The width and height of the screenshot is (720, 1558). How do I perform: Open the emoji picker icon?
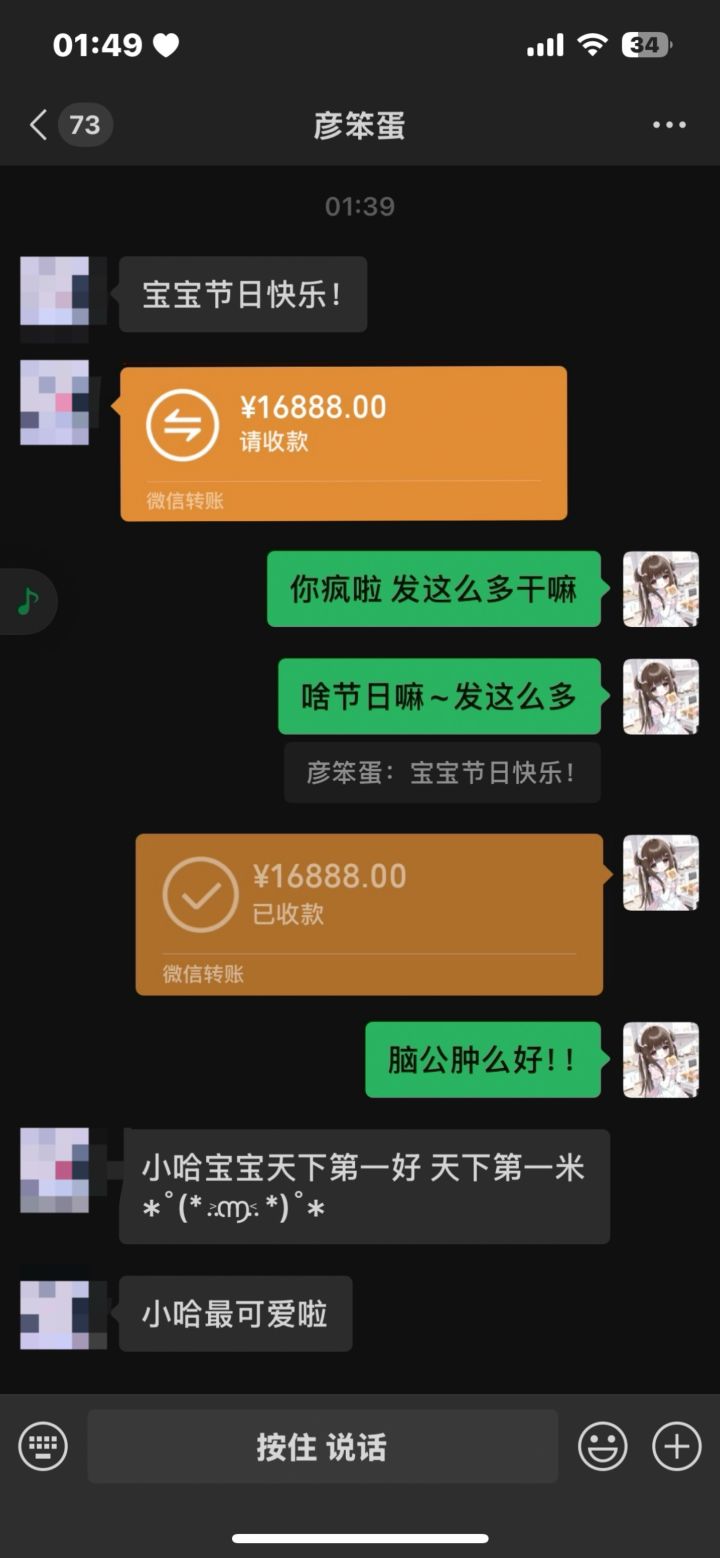pos(601,1446)
